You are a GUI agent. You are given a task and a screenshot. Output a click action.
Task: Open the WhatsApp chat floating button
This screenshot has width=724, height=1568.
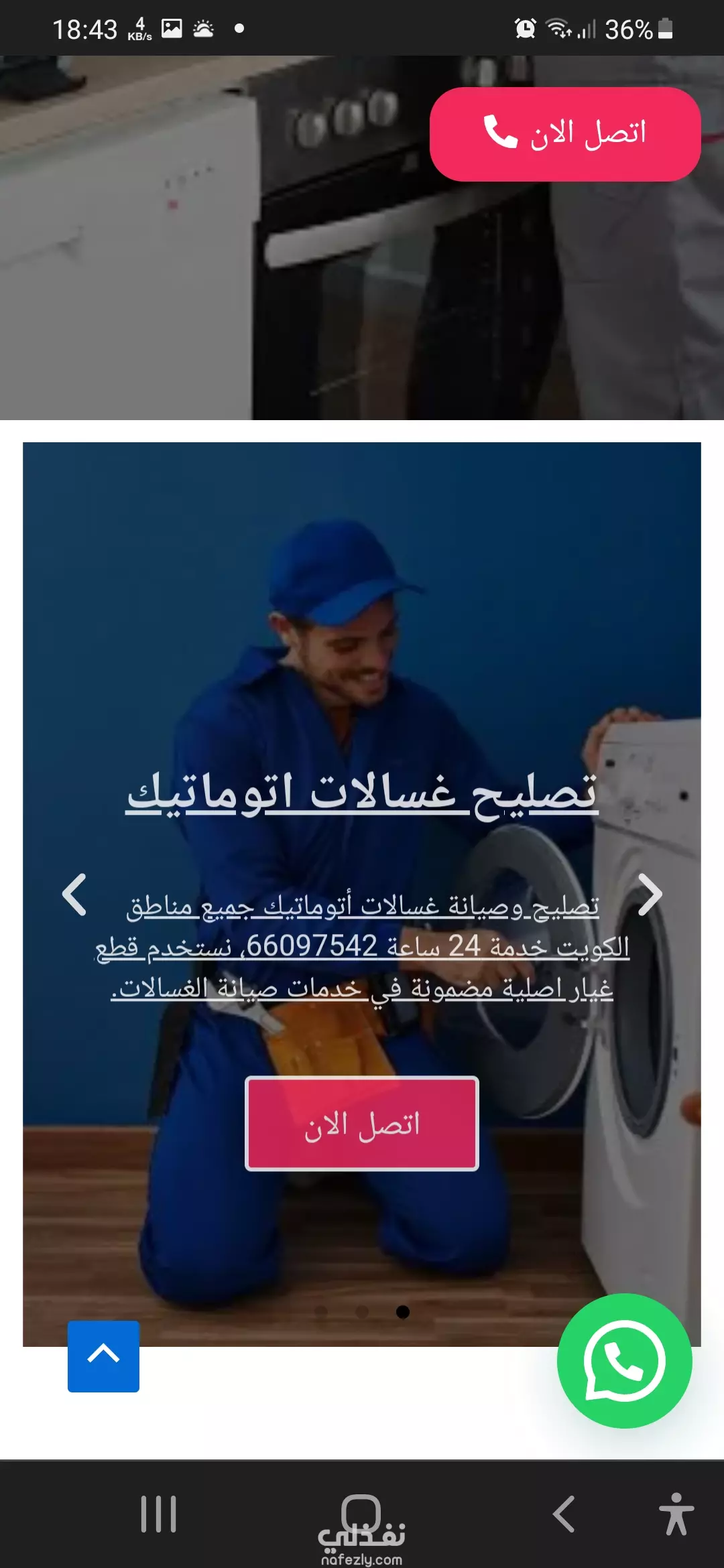624,1361
